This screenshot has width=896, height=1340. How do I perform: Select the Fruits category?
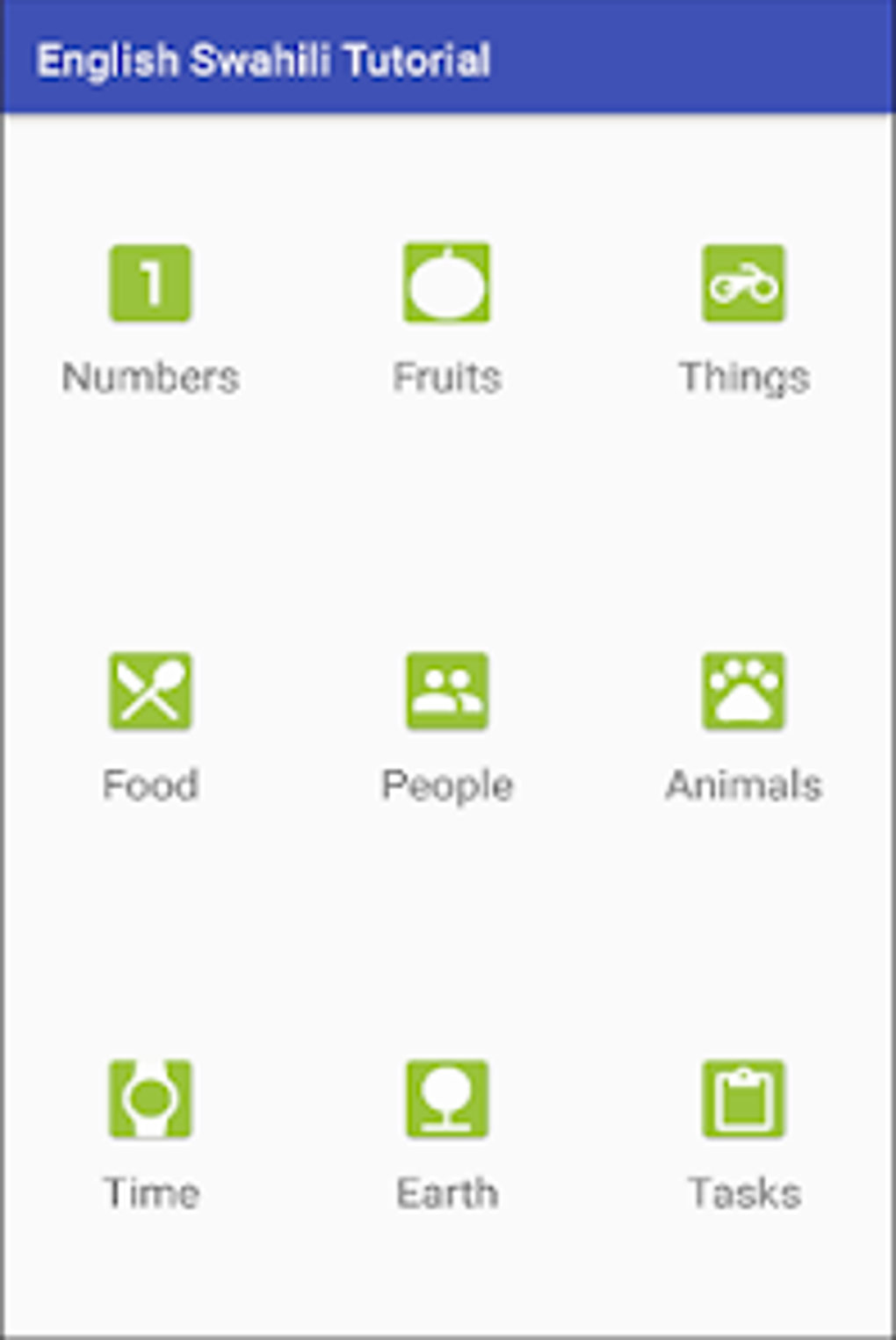[x=446, y=284]
